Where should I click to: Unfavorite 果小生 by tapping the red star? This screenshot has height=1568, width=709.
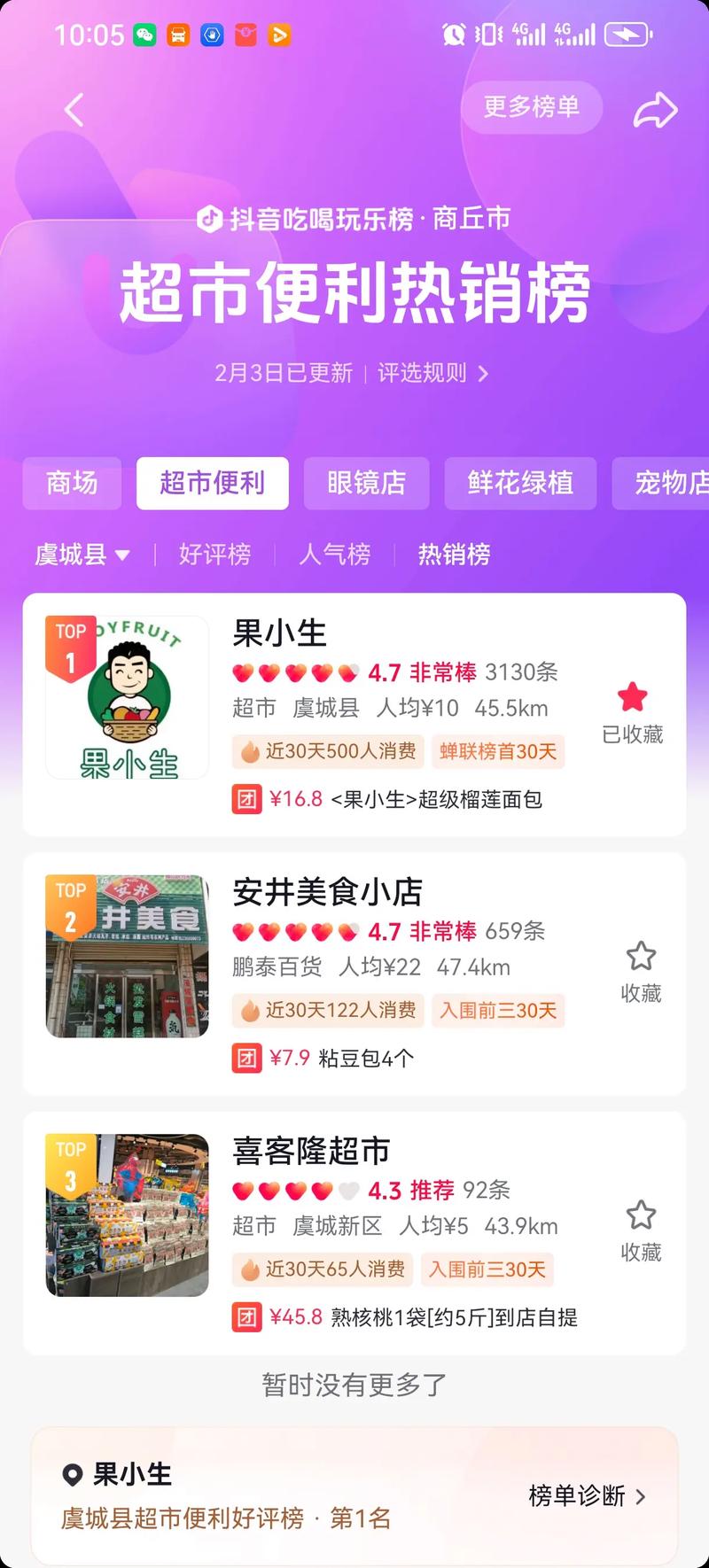click(x=633, y=697)
